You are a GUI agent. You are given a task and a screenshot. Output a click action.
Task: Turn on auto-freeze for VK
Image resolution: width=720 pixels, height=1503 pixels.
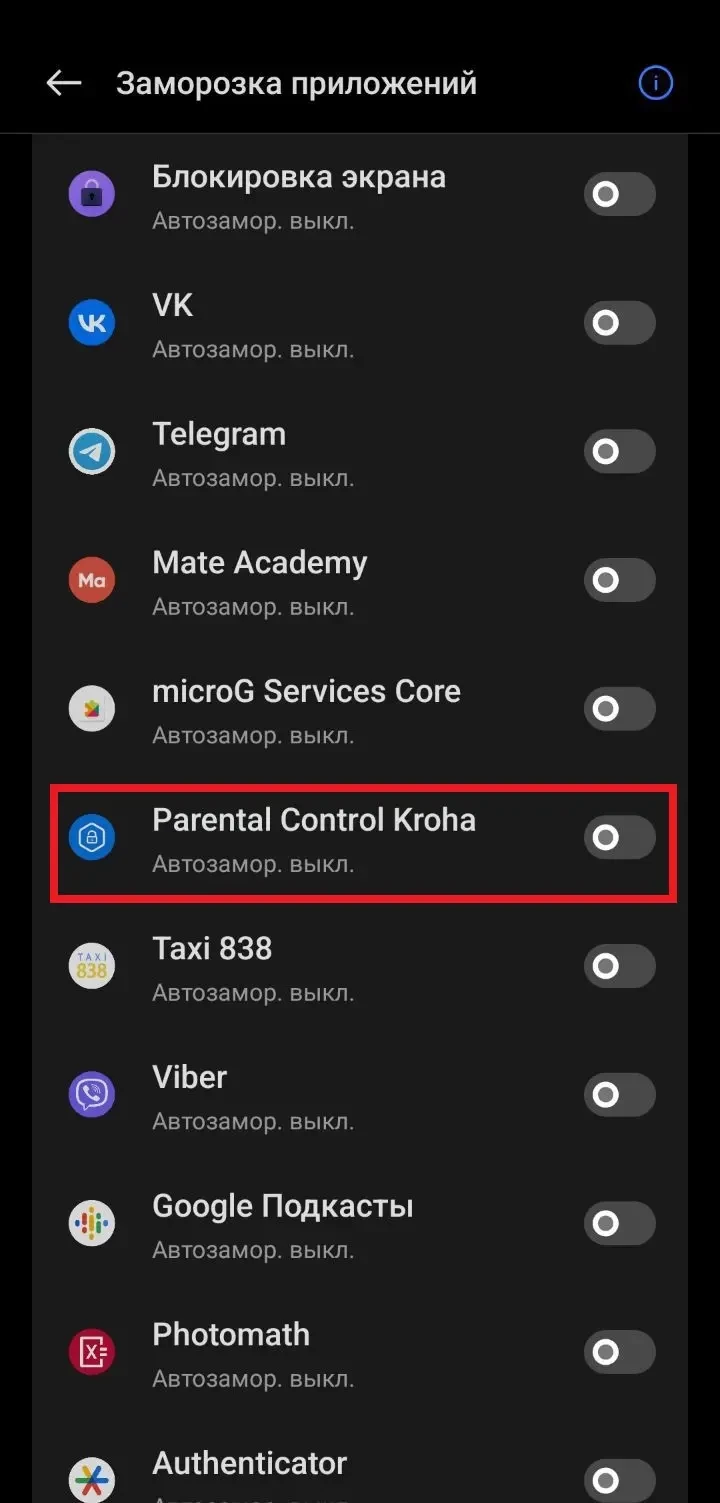point(619,323)
